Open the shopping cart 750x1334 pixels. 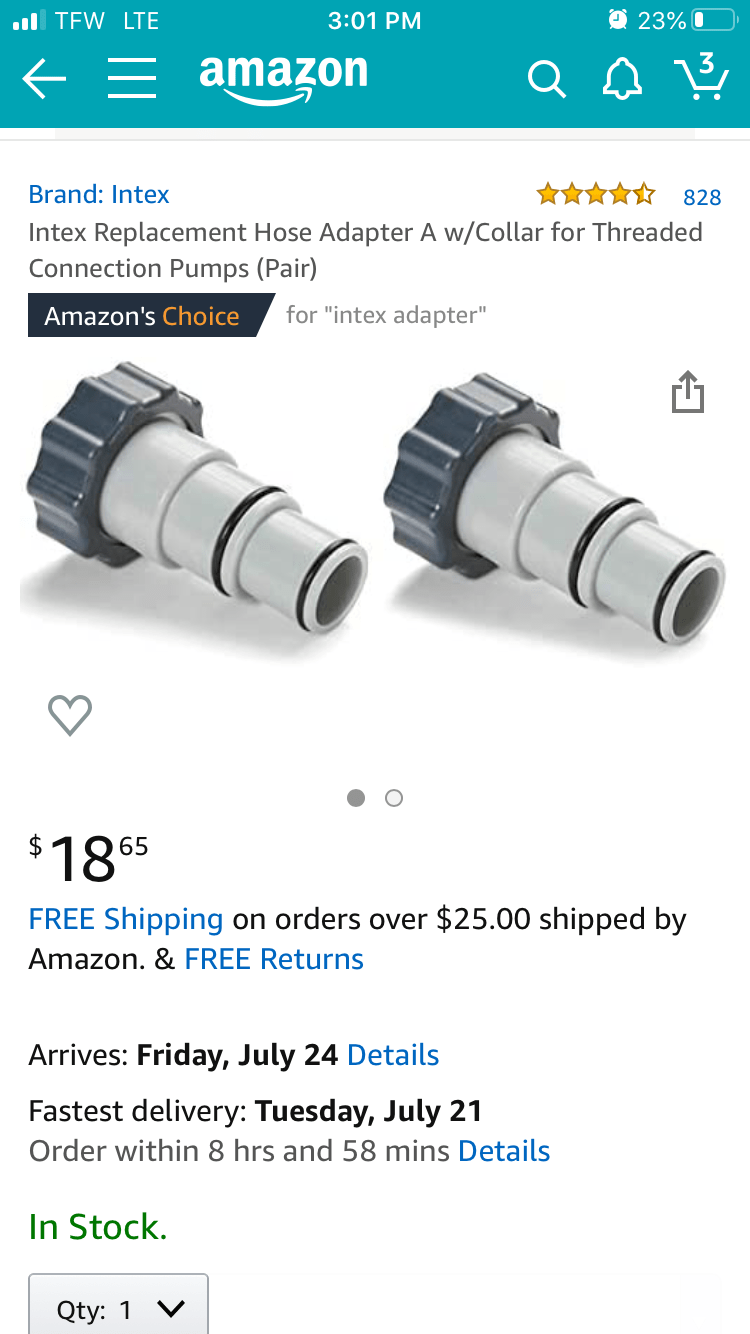coord(702,78)
